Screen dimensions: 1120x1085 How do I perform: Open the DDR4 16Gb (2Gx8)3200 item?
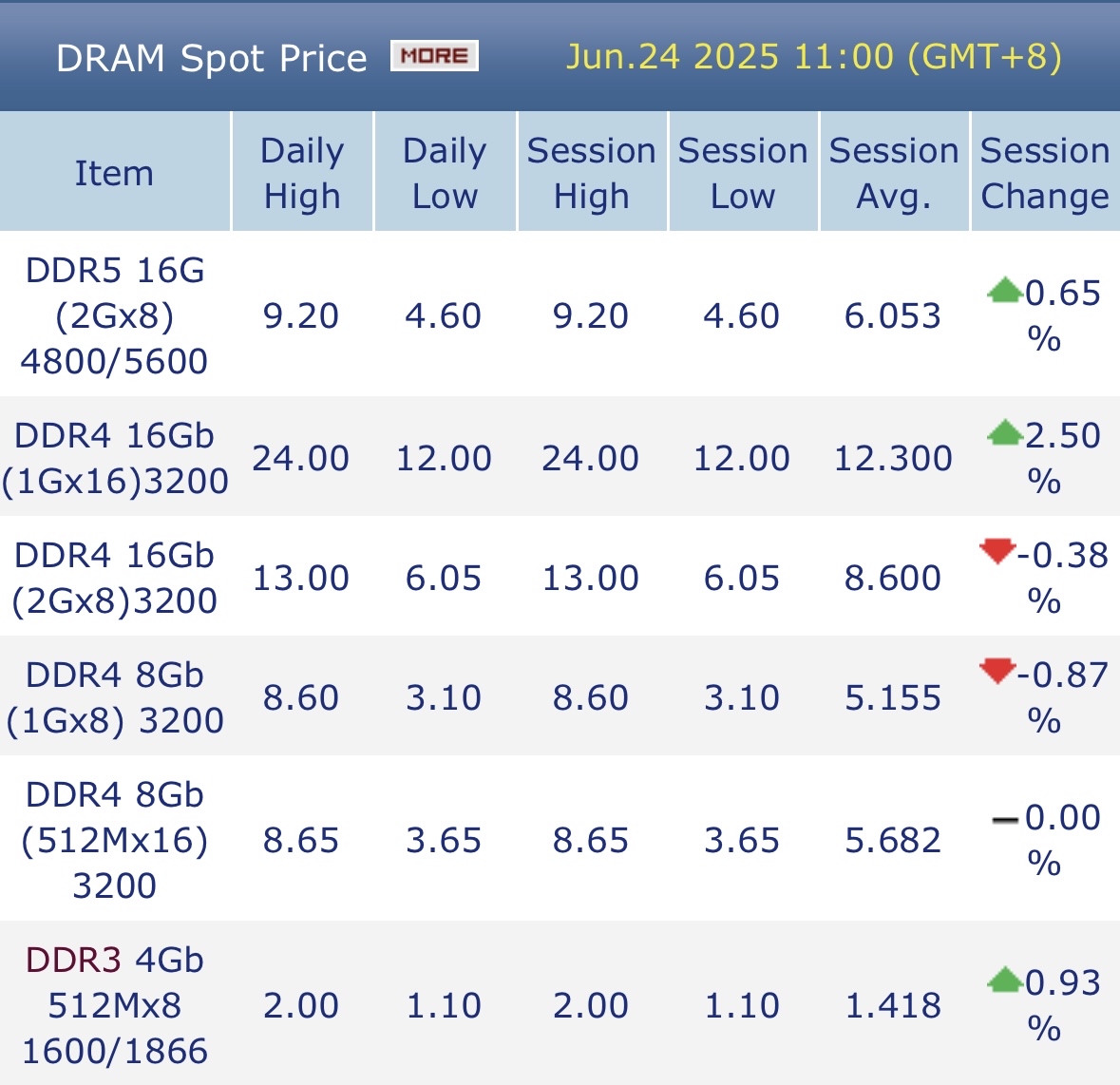(114, 578)
